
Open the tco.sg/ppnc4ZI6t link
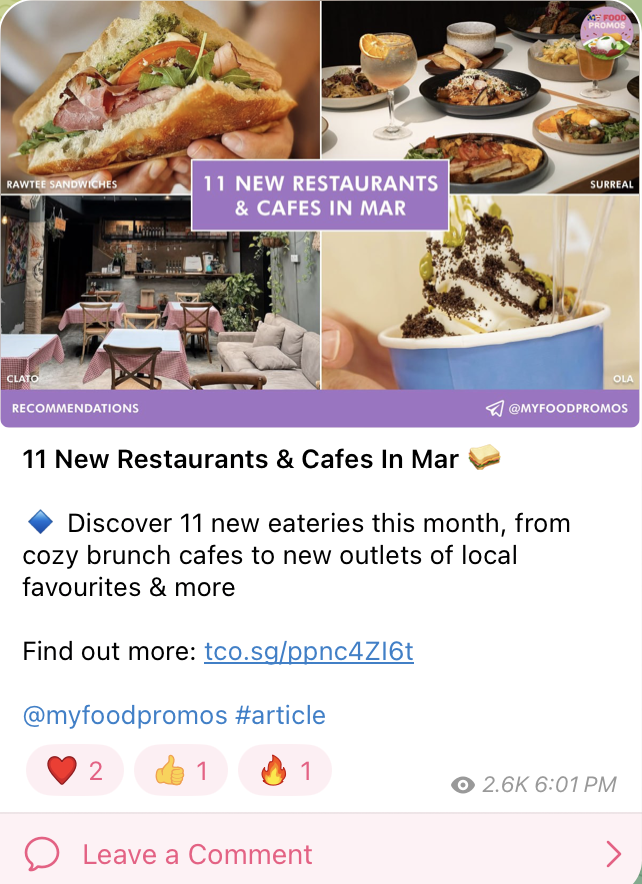(x=308, y=652)
